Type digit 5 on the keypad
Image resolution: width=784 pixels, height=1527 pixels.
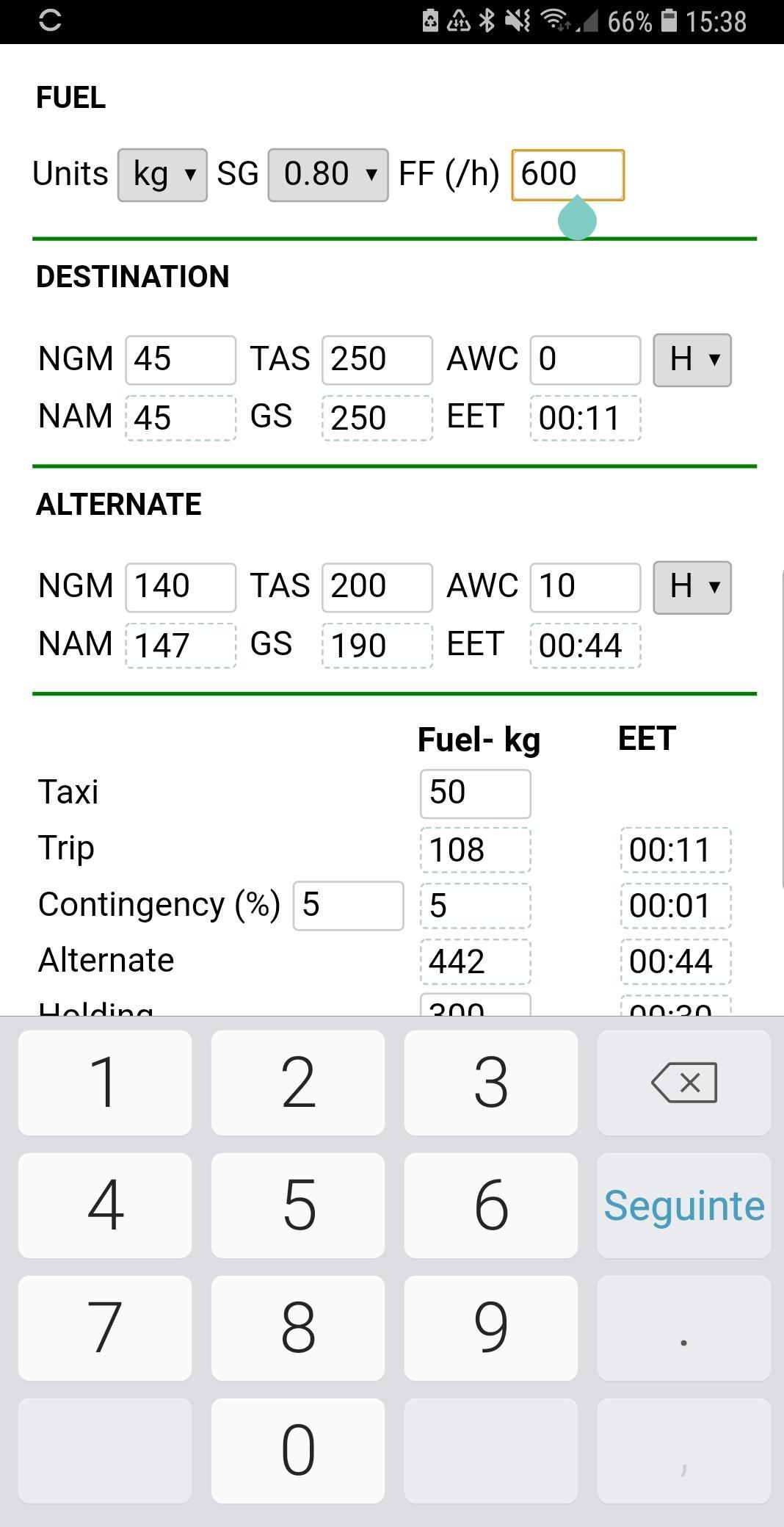[298, 1205]
